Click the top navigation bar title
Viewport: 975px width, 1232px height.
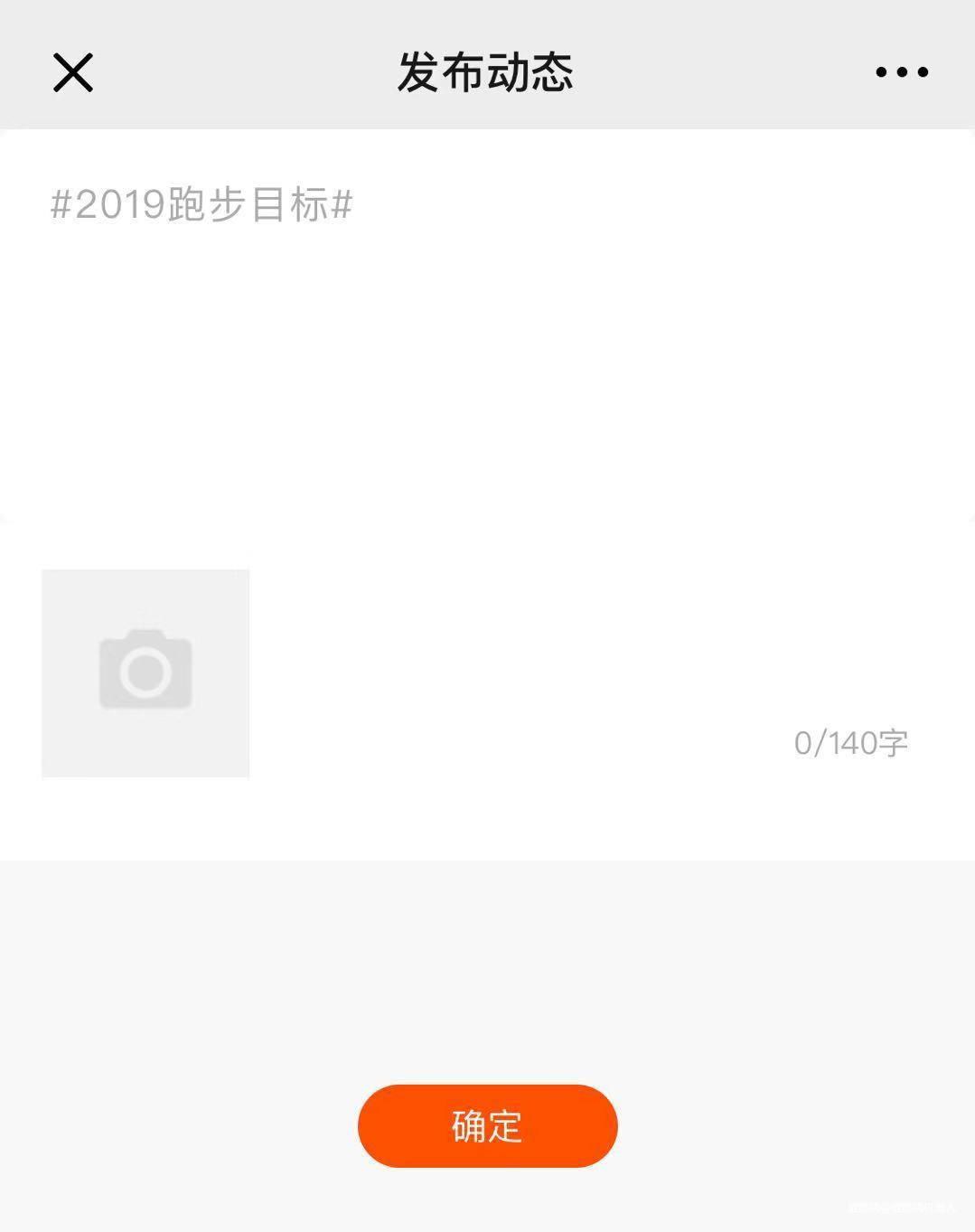pyautogui.click(x=487, y=72)
